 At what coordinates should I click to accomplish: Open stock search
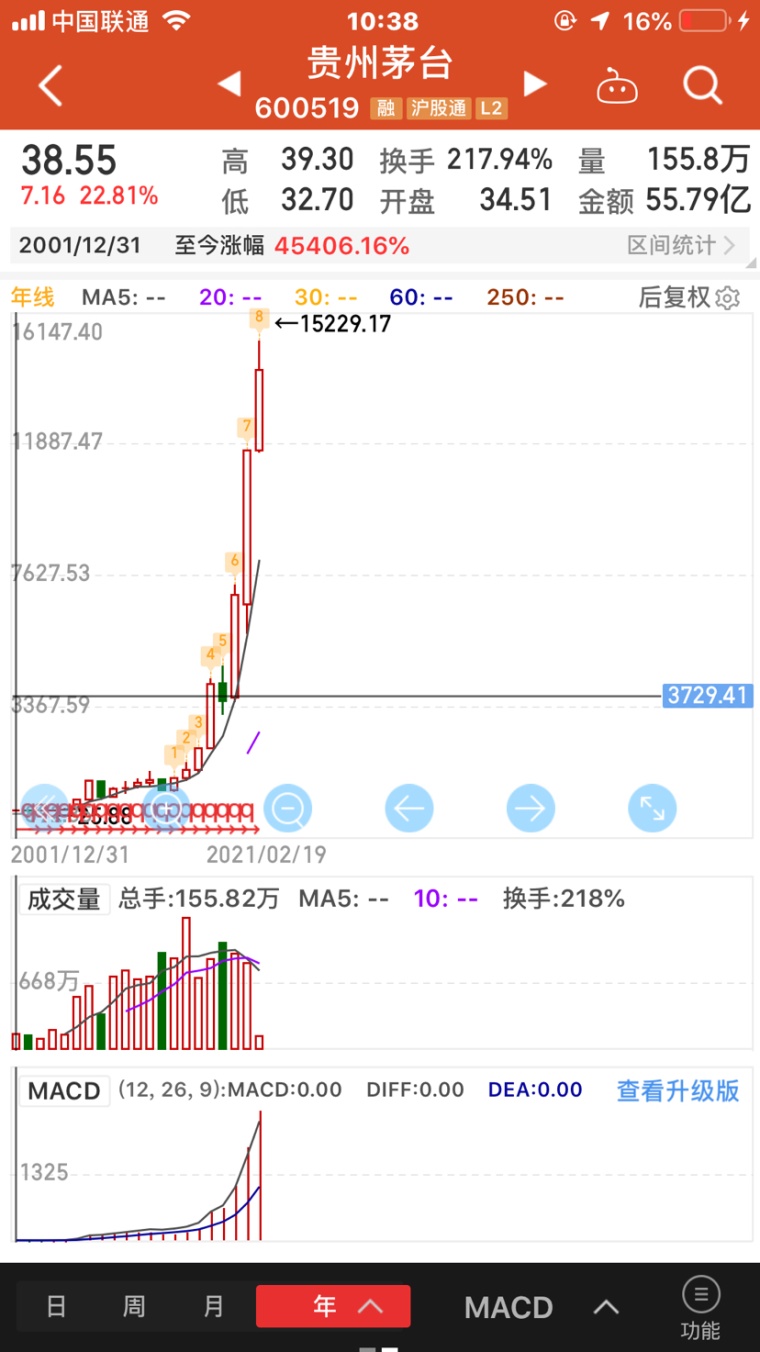click(x=703, y=86)
